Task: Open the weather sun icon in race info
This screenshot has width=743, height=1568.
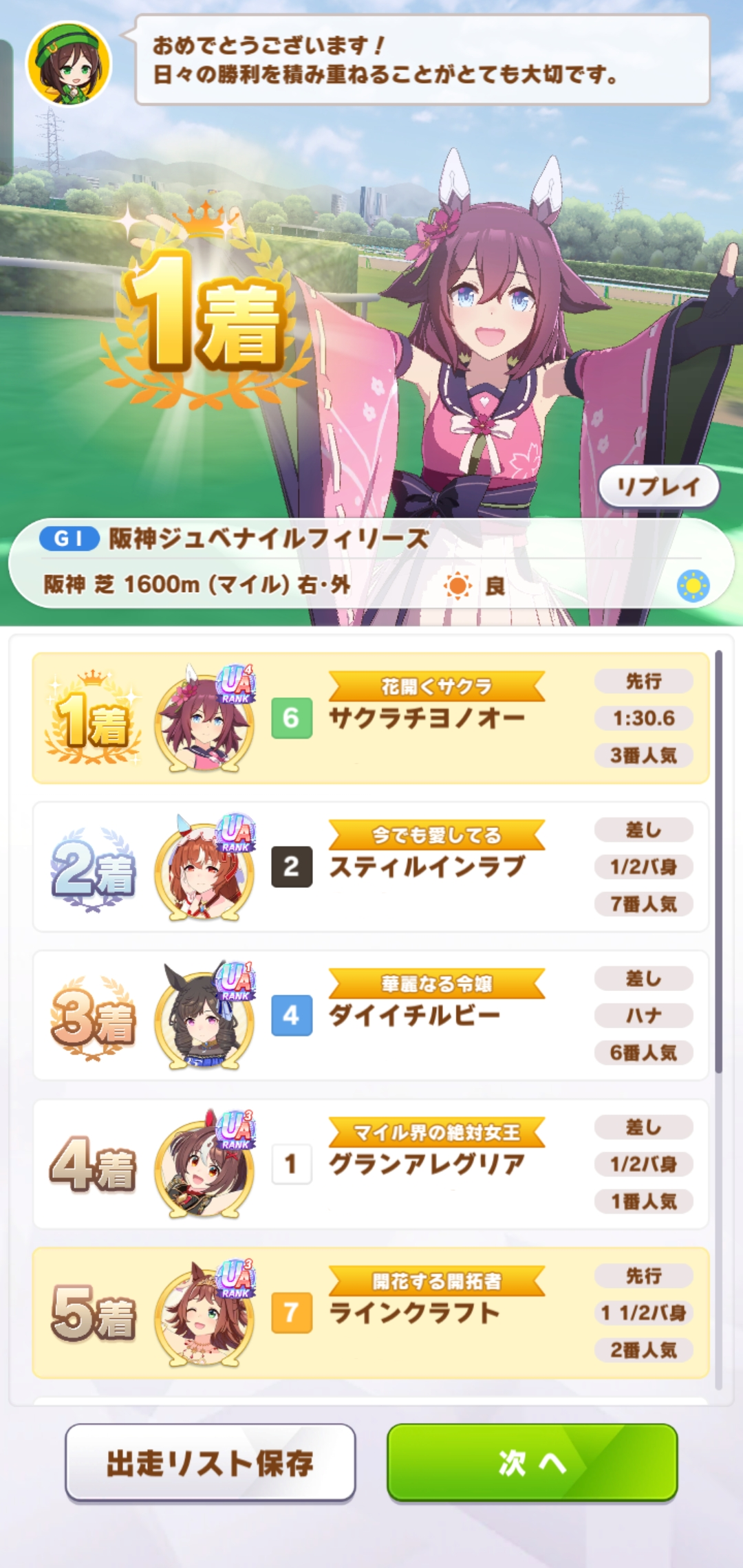Action: pyautogui.click(x=693, y=586)
